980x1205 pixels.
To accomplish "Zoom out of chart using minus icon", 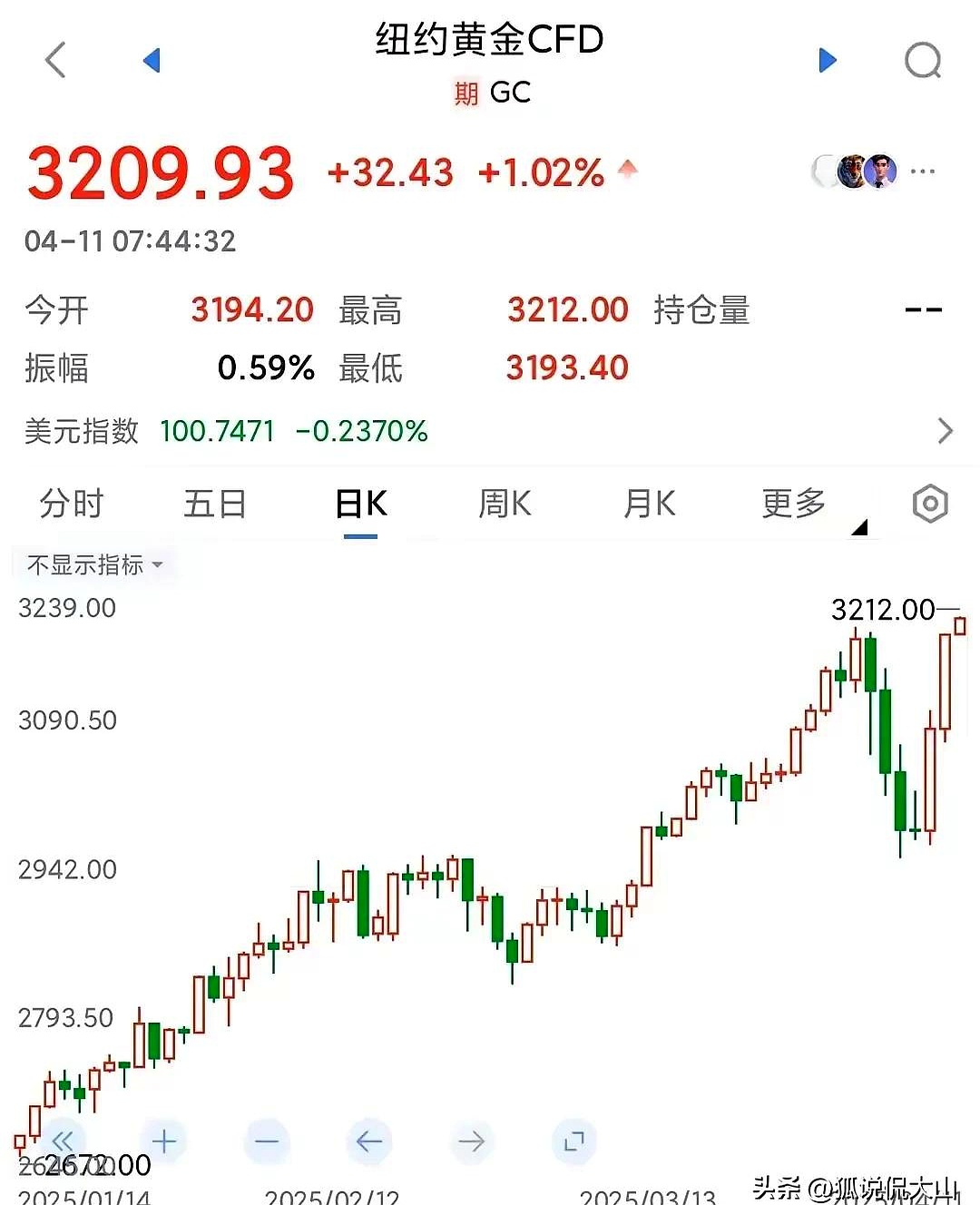I will pos(267,1141).
